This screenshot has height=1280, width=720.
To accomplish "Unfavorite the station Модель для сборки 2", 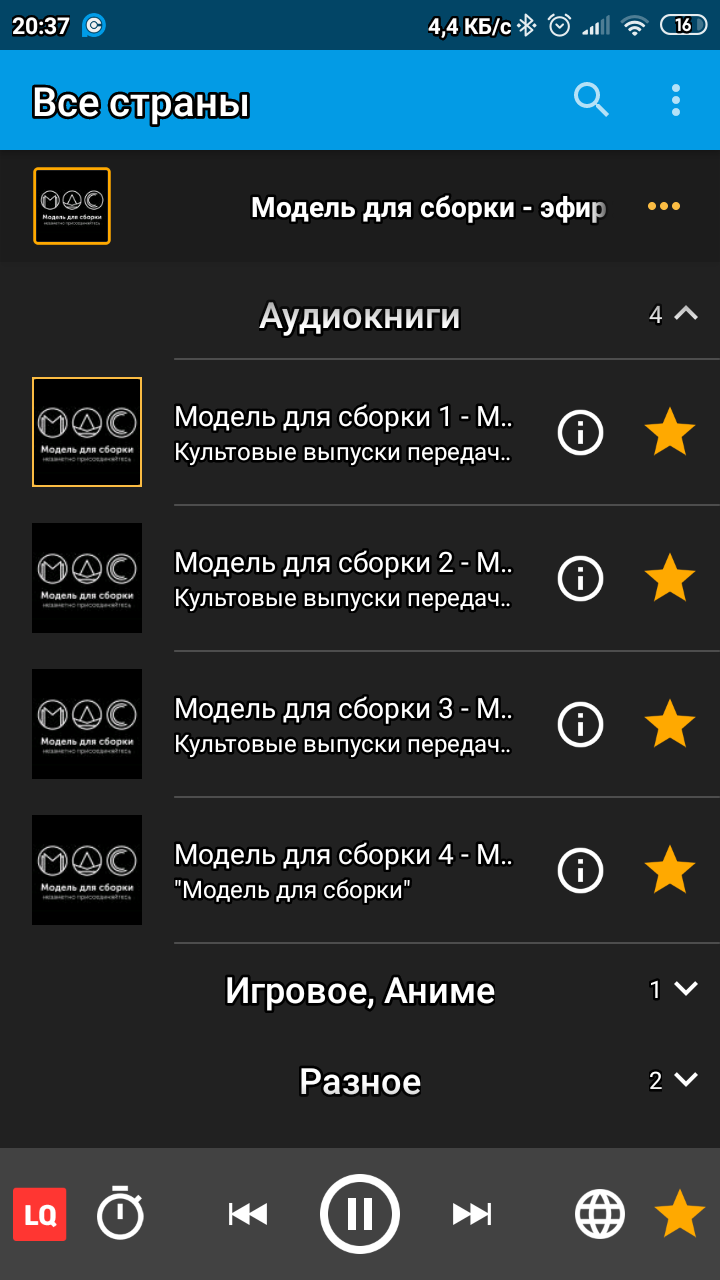I will 669,578.
